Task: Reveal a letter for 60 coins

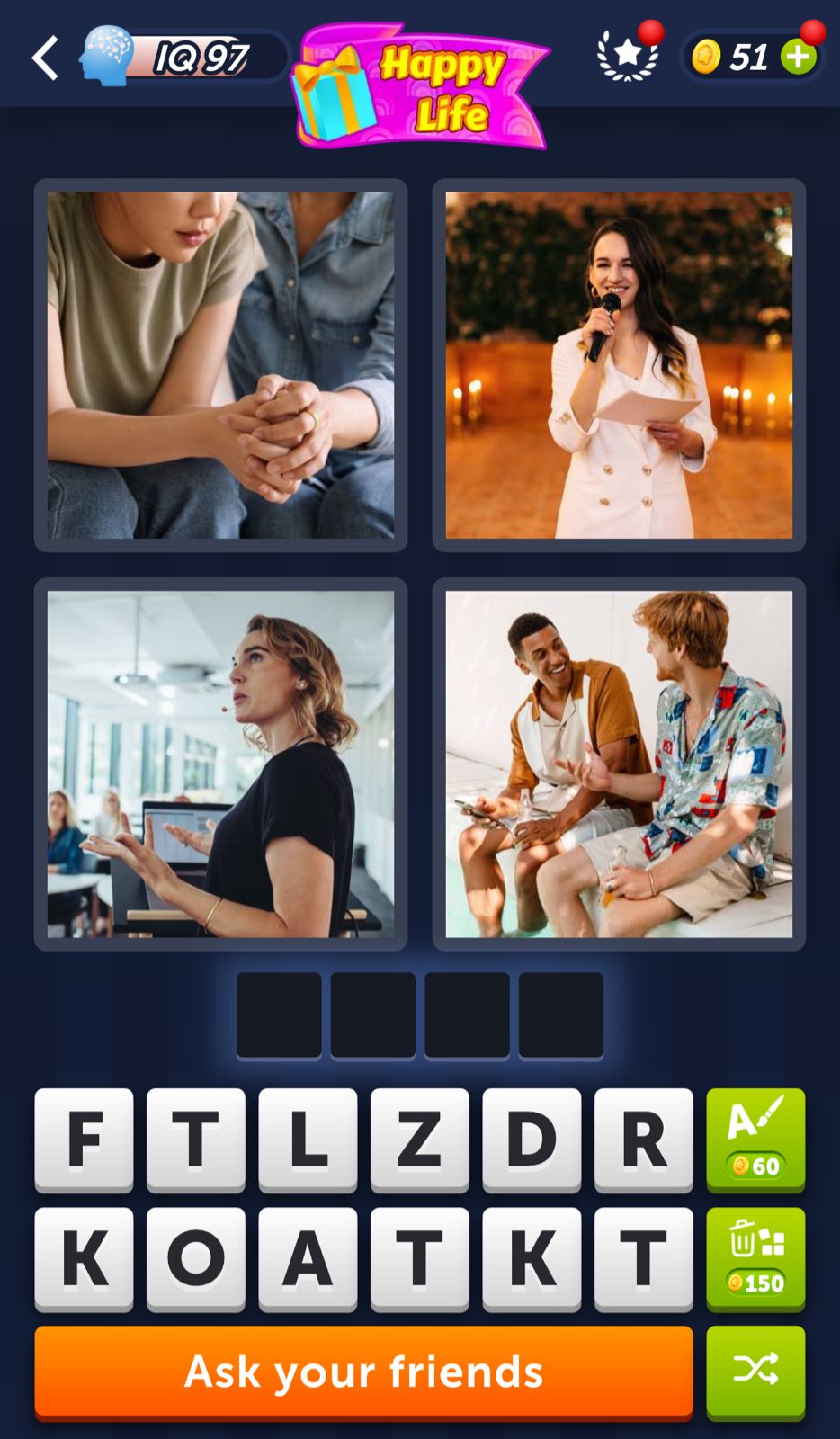Action: [x=755, y=1139]
